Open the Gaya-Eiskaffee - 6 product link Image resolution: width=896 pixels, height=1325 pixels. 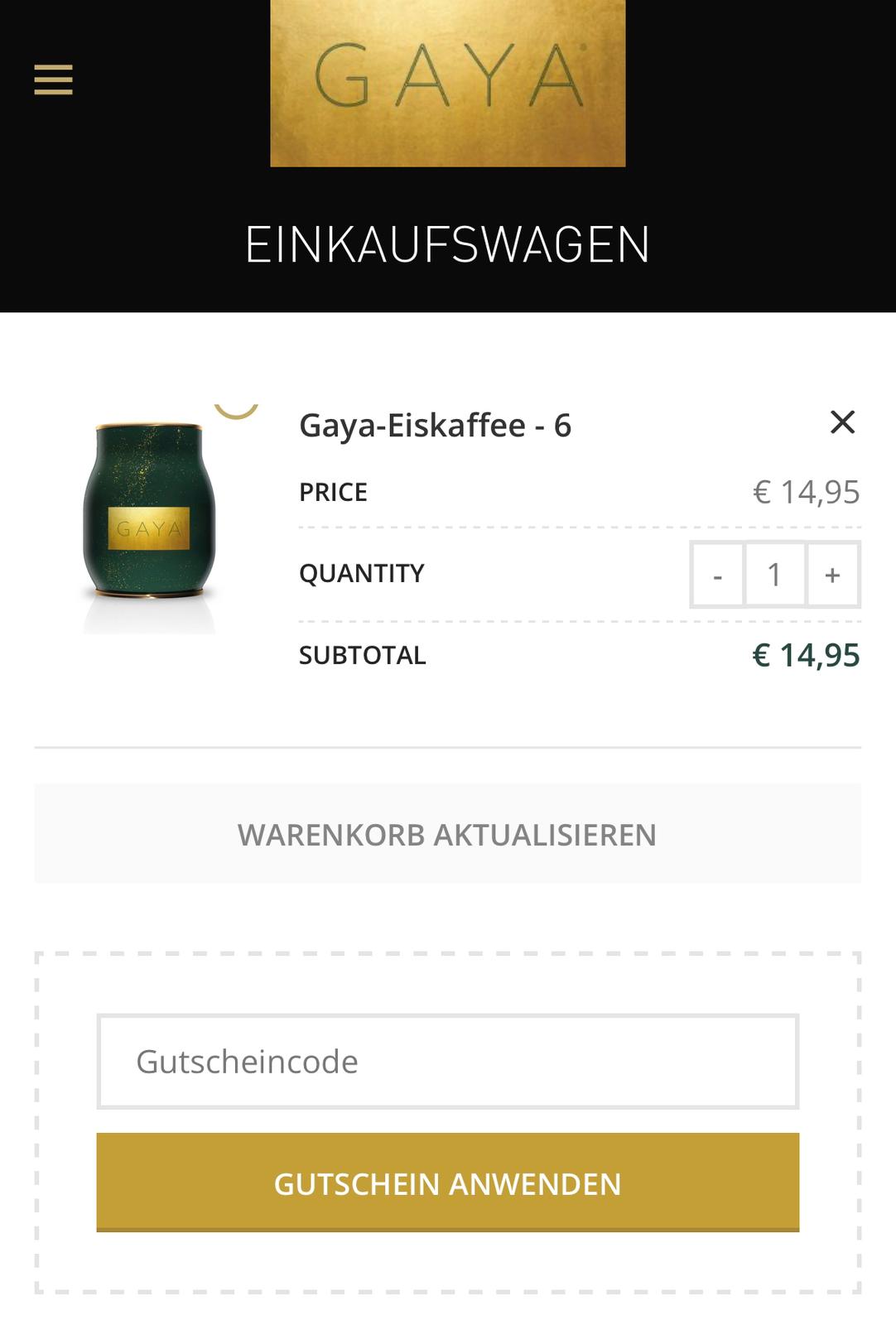pyautogui.click(x=435, y=426)
